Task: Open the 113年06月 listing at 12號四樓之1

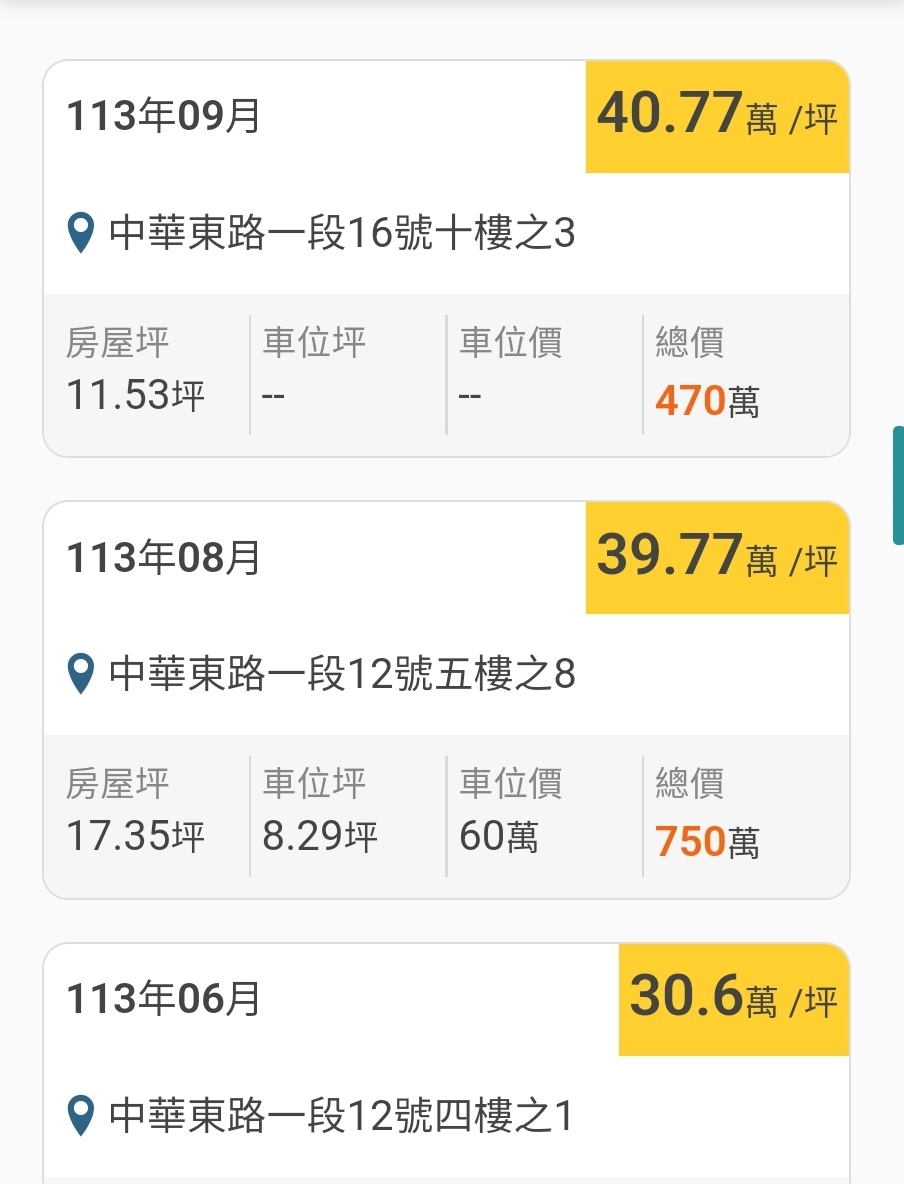Action: [342, 1115]
